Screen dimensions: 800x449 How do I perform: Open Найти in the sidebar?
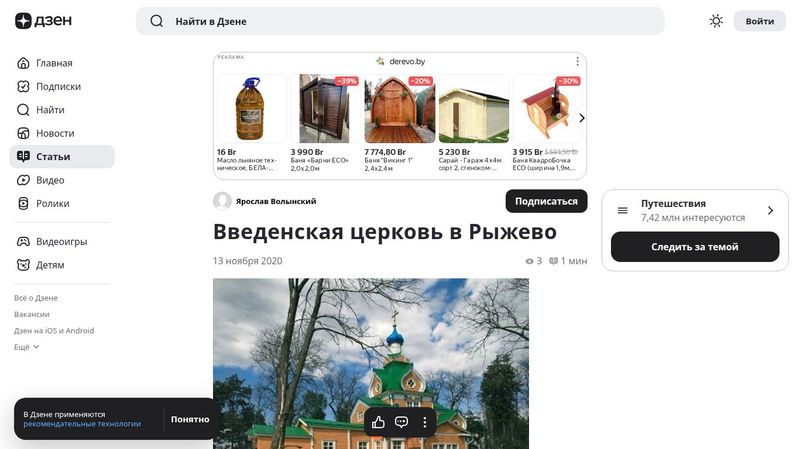click(50, 110)
